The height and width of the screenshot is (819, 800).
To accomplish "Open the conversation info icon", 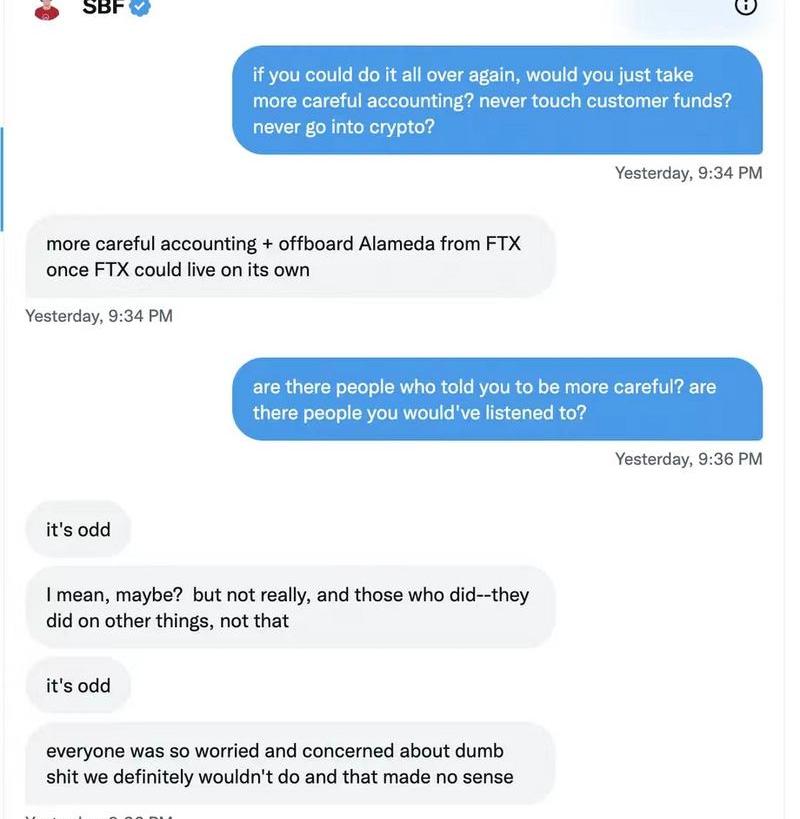I will pyautogui.click(x=746, y=5).
